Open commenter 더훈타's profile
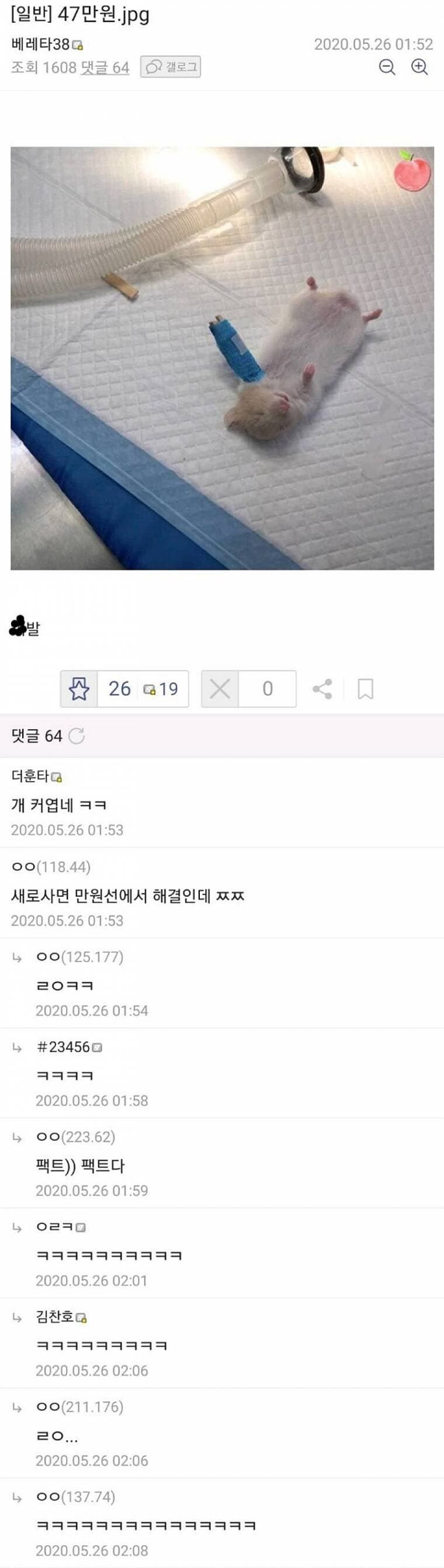 click(31, 776)
